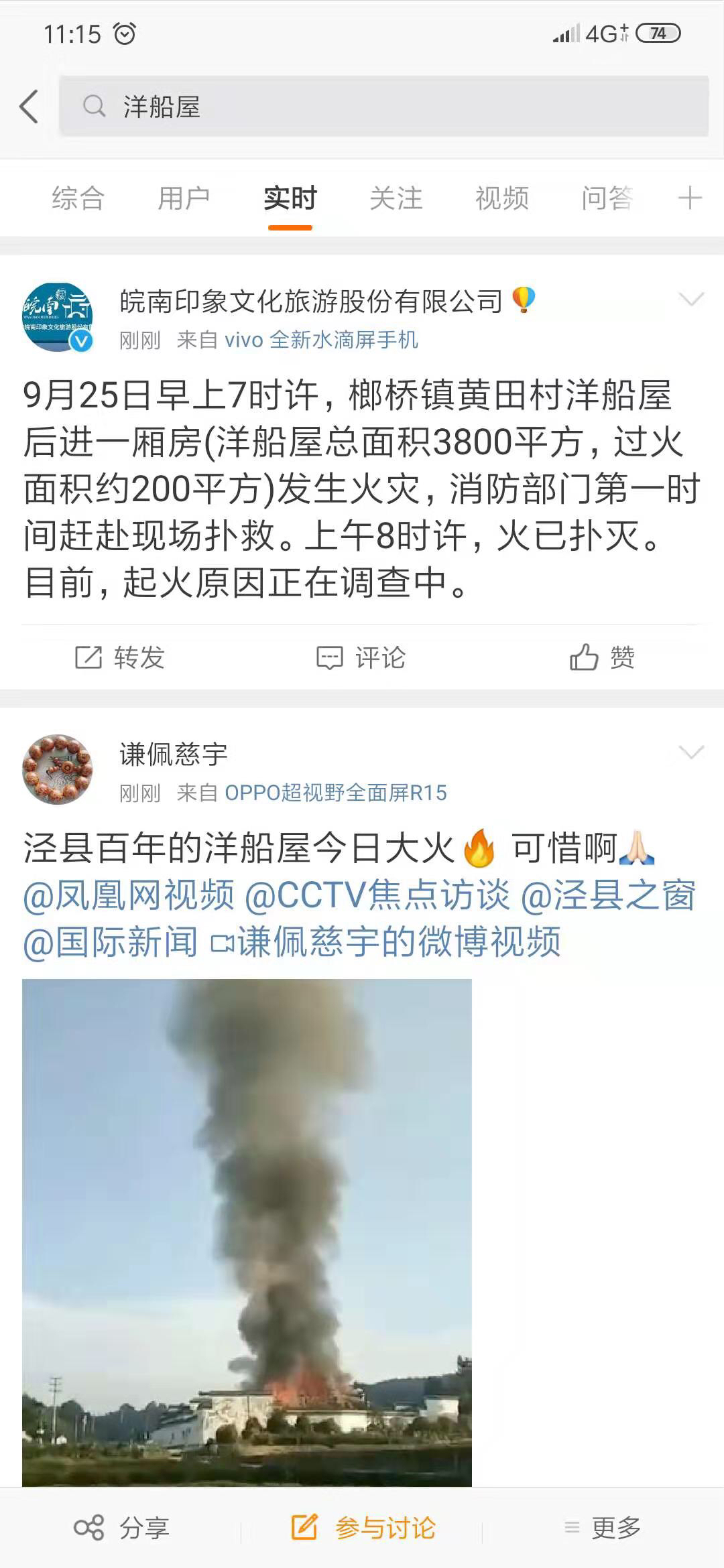The image size is (724, 1568).
Task: Tap the 洋船屋 search field
Action: (383, 107)
